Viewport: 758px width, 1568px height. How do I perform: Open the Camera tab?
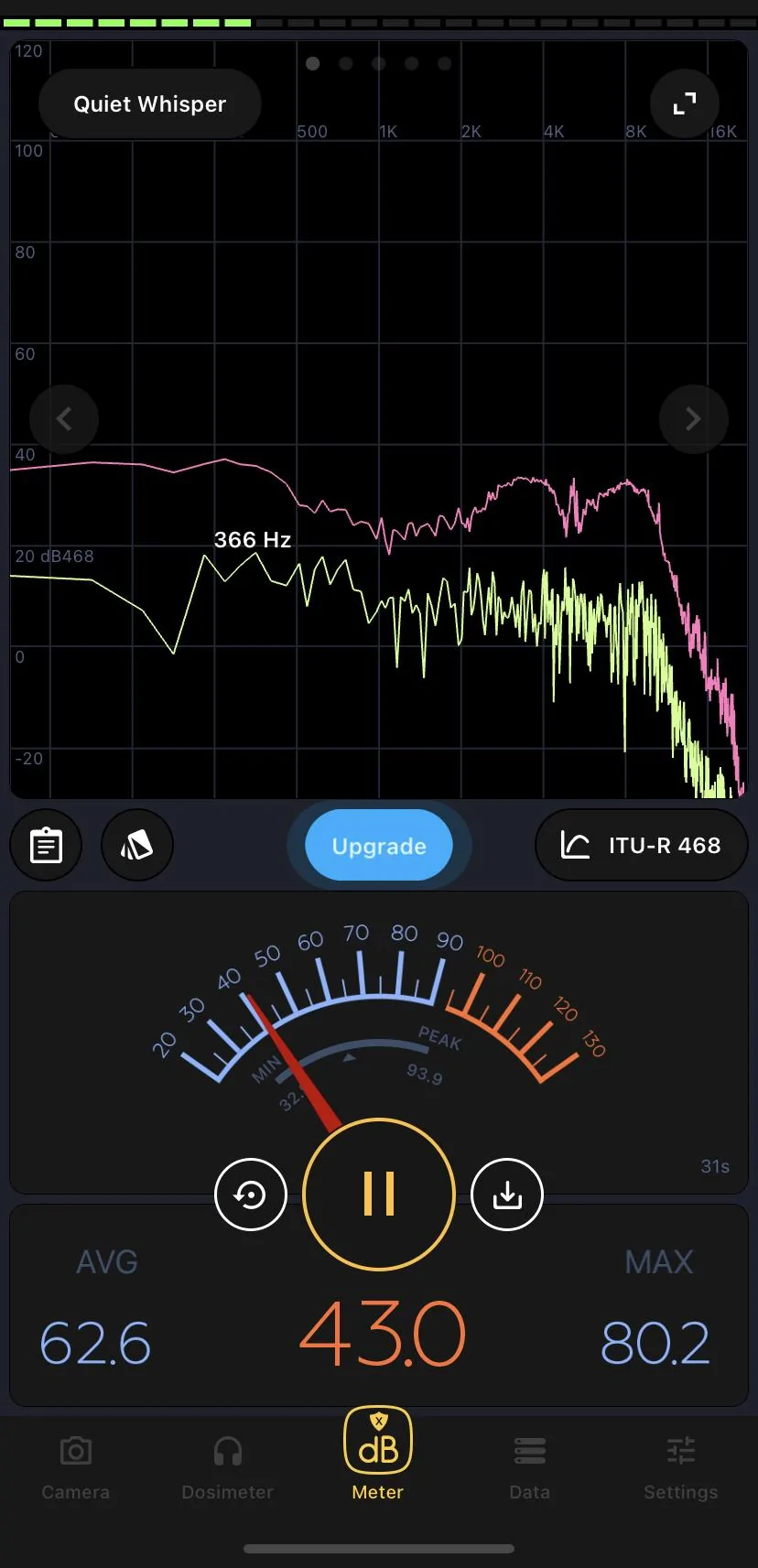point(76,1467)
